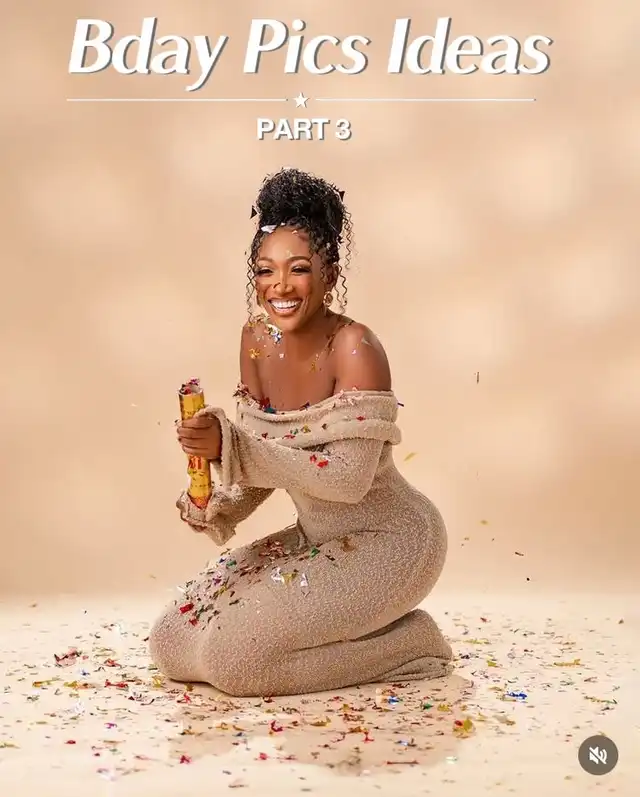Unmute the video with the speaker icon
Image resolution: width=640 pixels, height=797 pixels.
[x=597, y=755]
